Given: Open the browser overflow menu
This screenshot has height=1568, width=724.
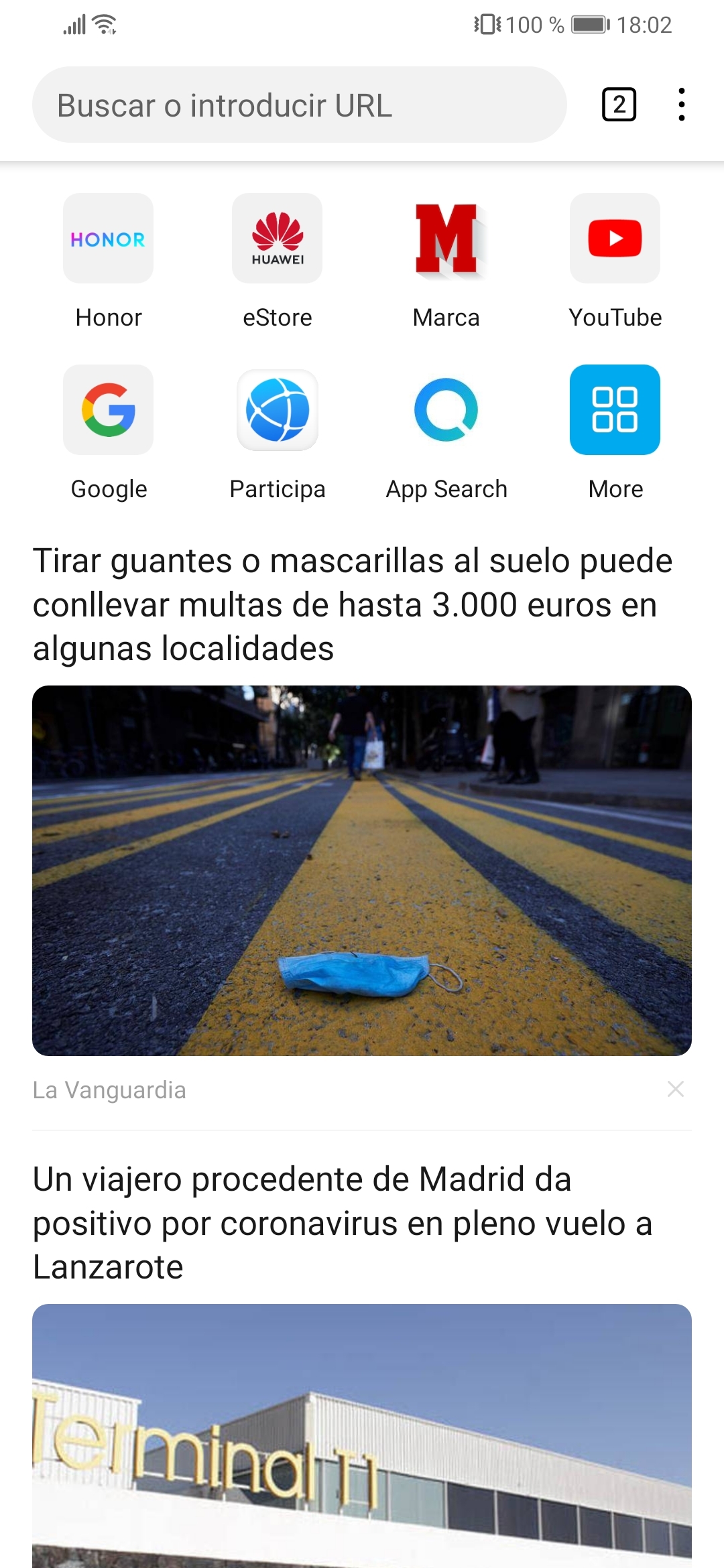Looking at the screenshot, I should (x=681, y=105).
